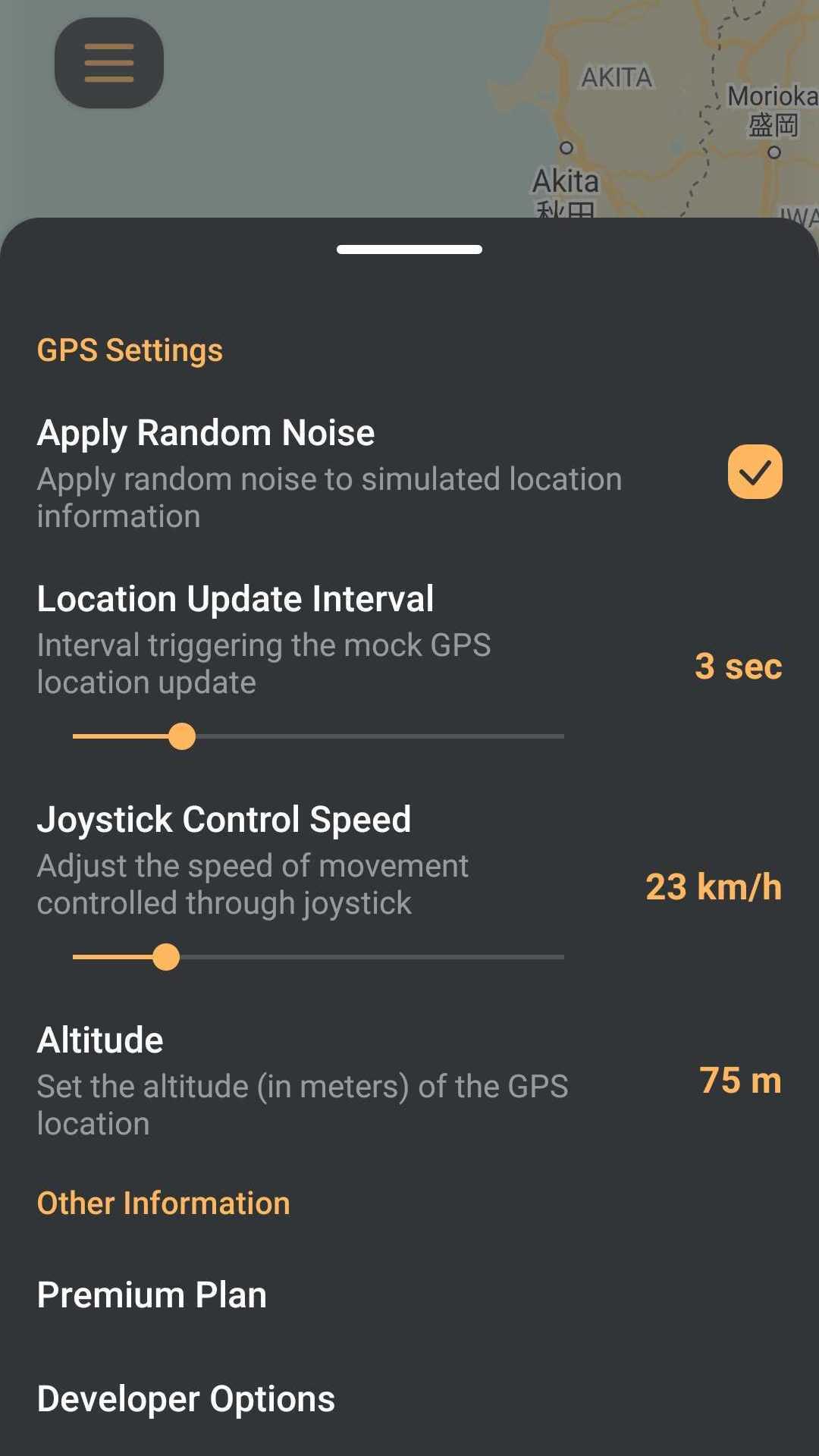Open Developer Options

click(409, 1399)
